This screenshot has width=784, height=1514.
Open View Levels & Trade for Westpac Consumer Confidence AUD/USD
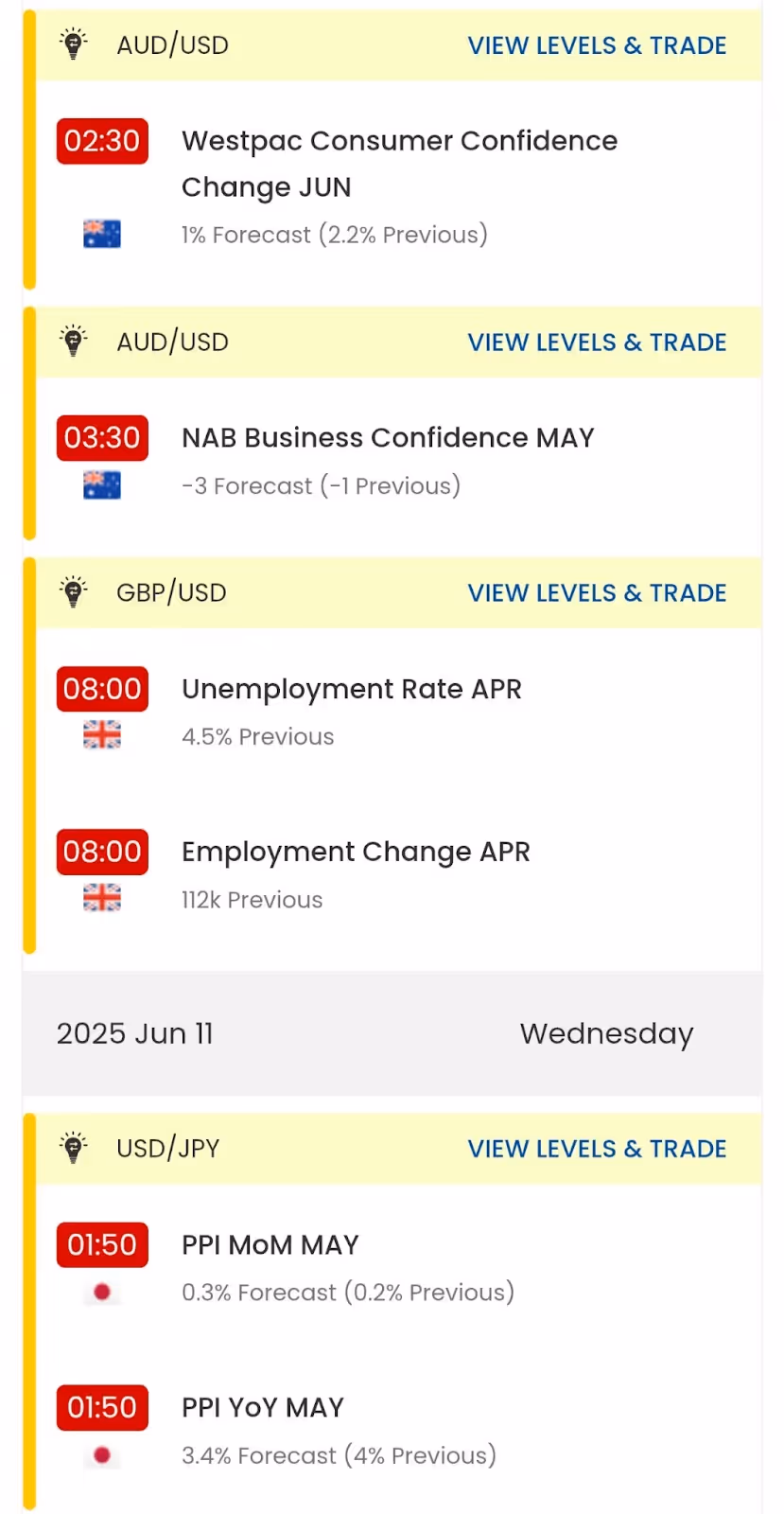point(597,45)
